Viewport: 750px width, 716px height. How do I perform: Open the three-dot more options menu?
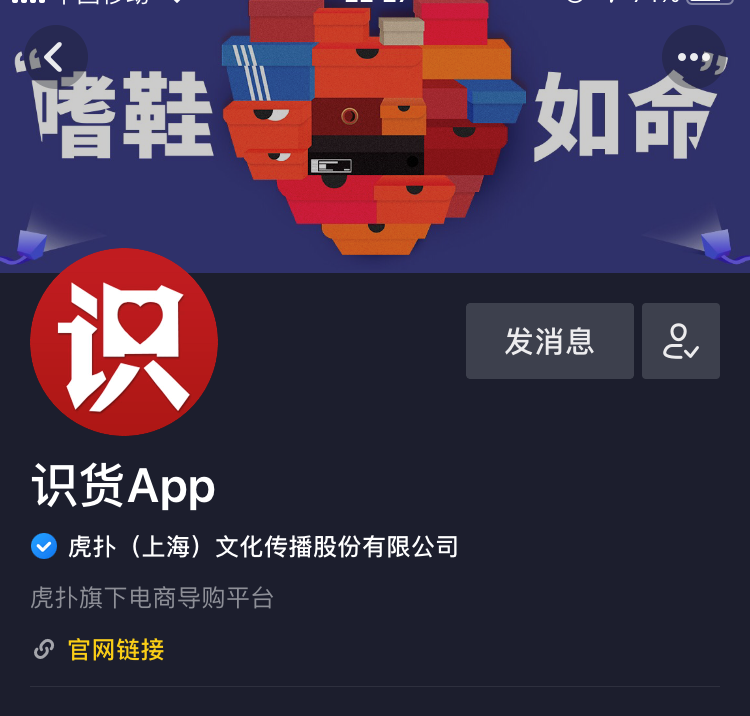[693, 57]
